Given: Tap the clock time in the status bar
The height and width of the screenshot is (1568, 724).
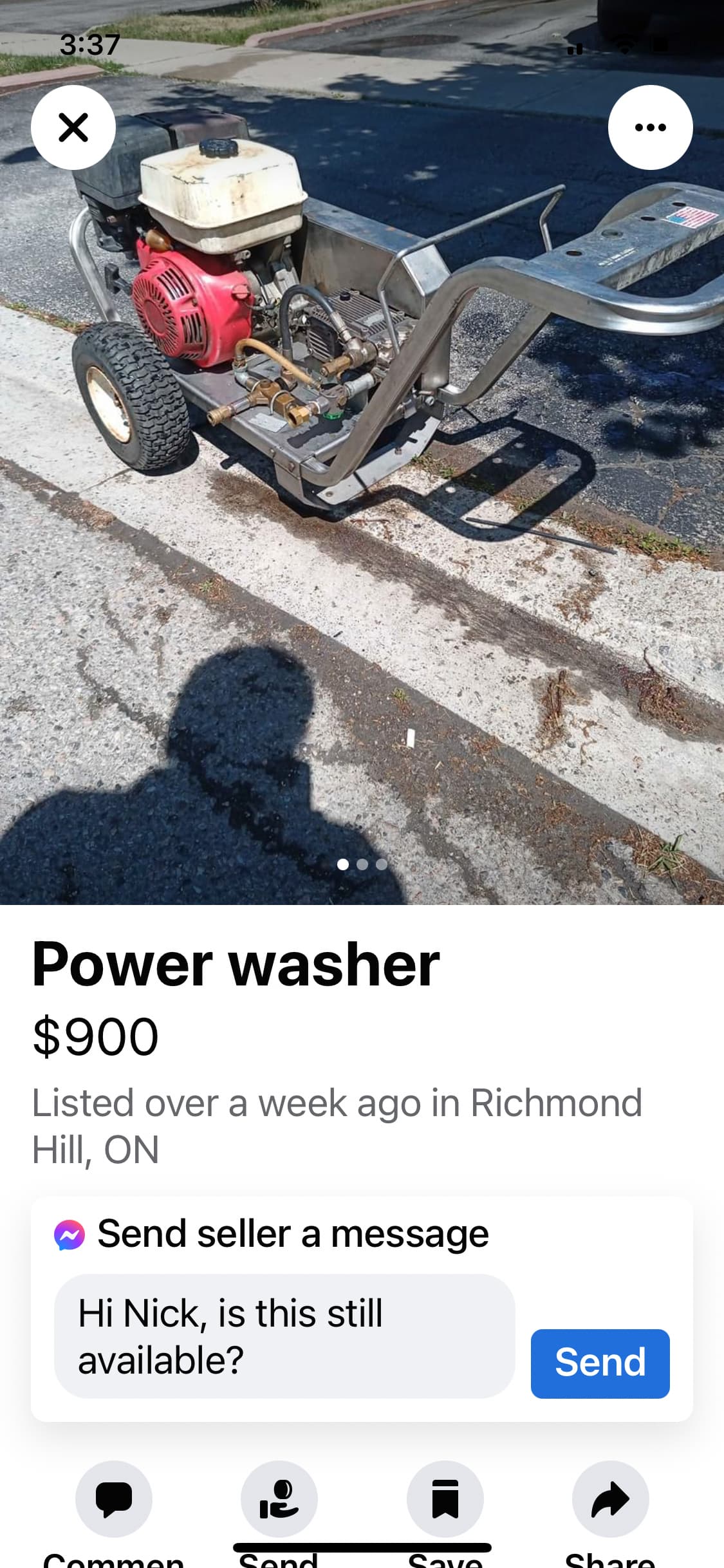Looking at the screenshot, I should click(89, 45).
